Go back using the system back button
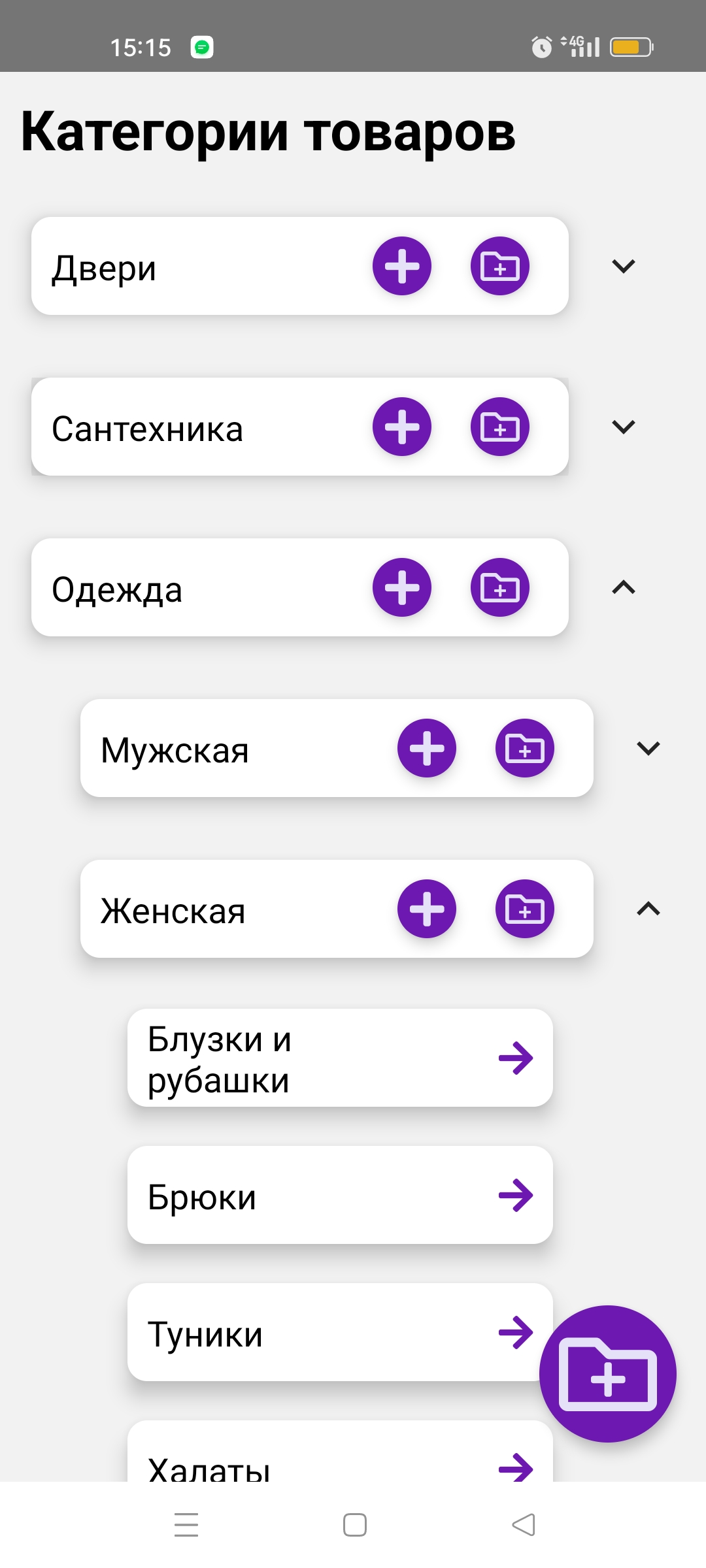 [523, 1525]
